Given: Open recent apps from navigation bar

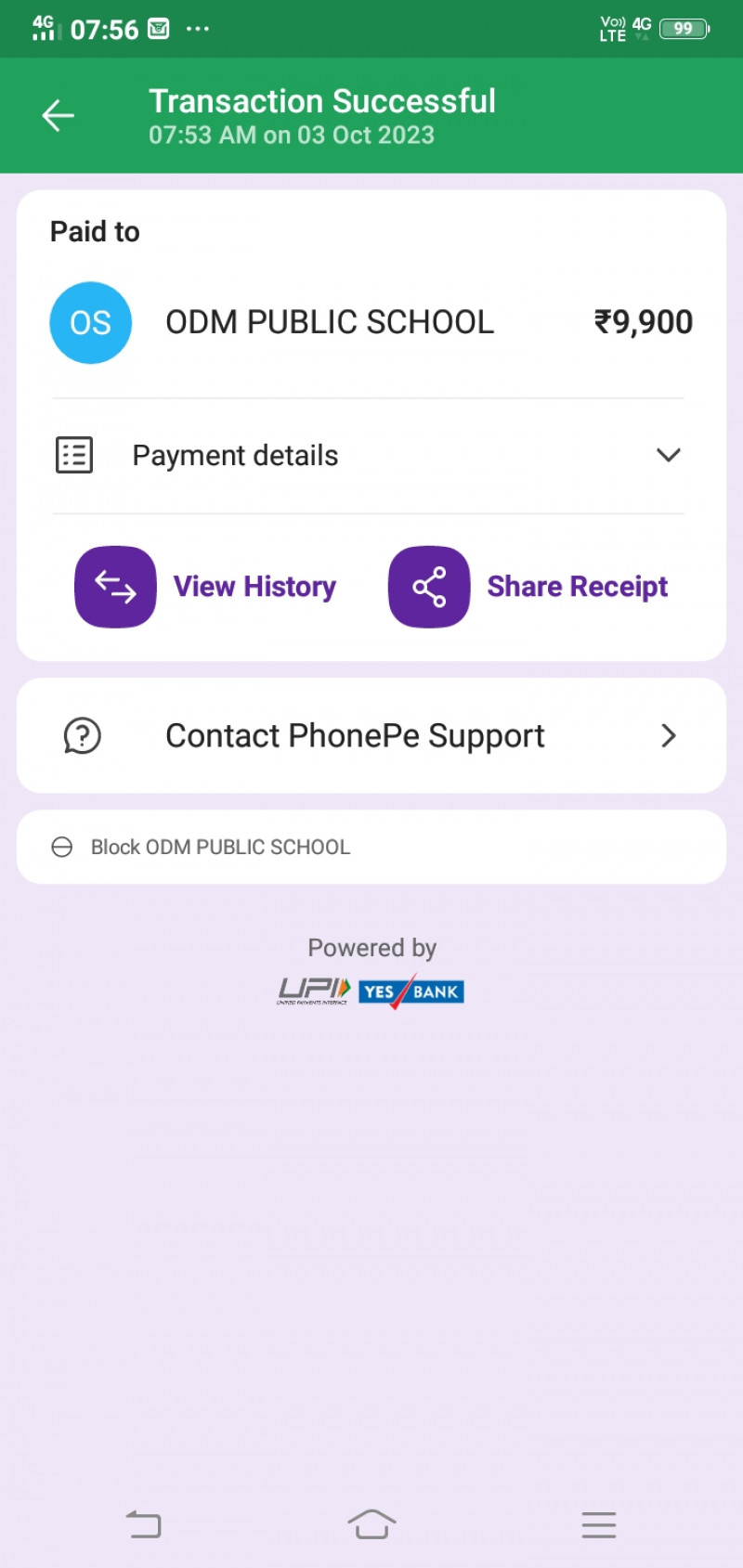Looking at the screenshot, I should point(598,1524).
